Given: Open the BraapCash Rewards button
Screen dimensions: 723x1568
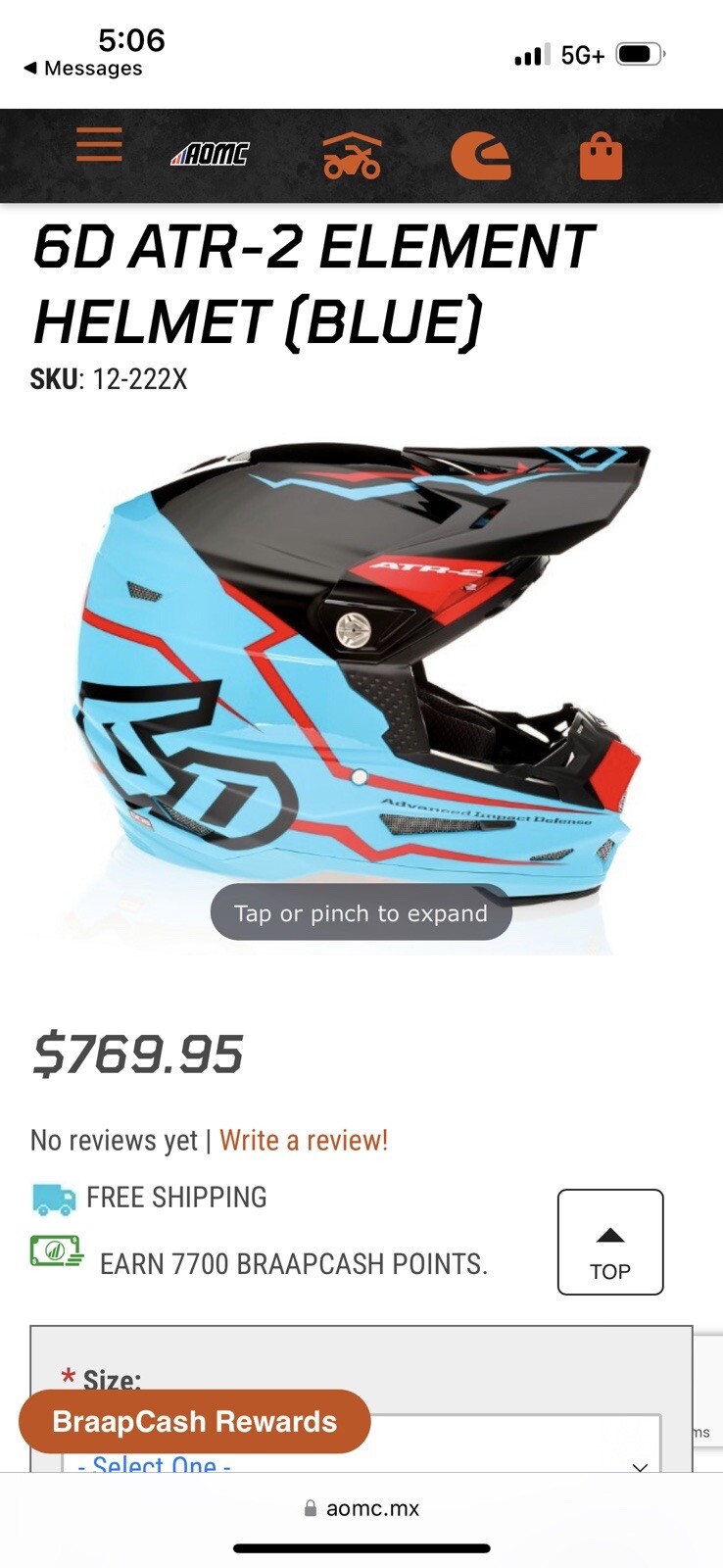Looking at the screenshot, I should tap(194, 1421).
